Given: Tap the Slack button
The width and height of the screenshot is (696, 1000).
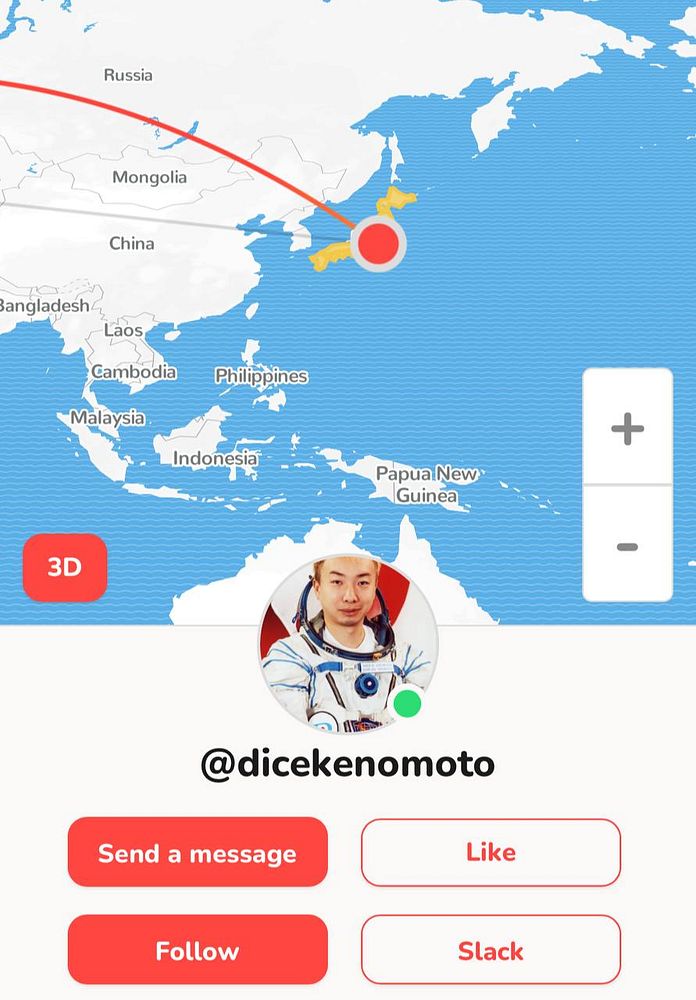Looking at the screenshot, I should click(x=490, y=950).
